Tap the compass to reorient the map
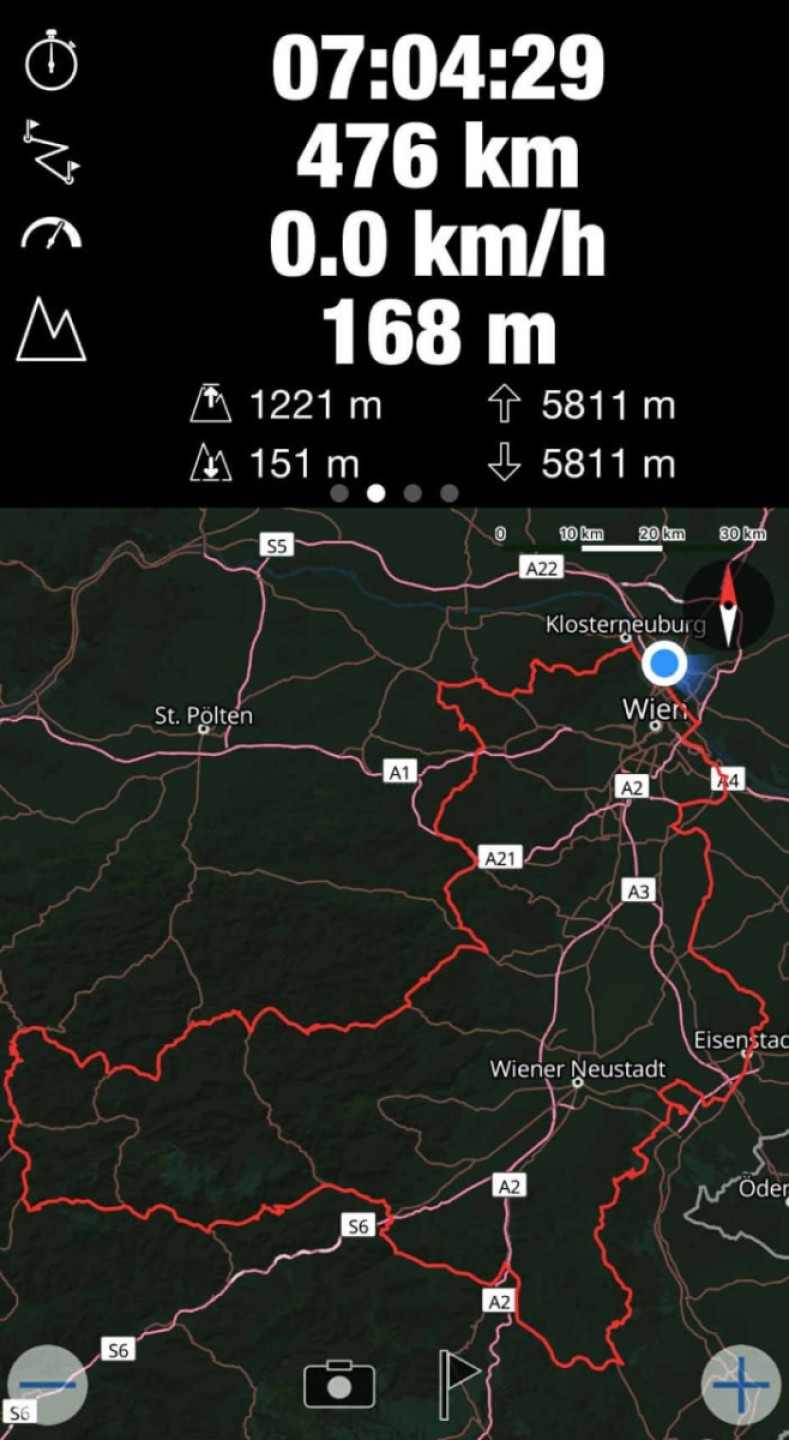This screenshot has height=1440, width=789. [x=728, y=606]
